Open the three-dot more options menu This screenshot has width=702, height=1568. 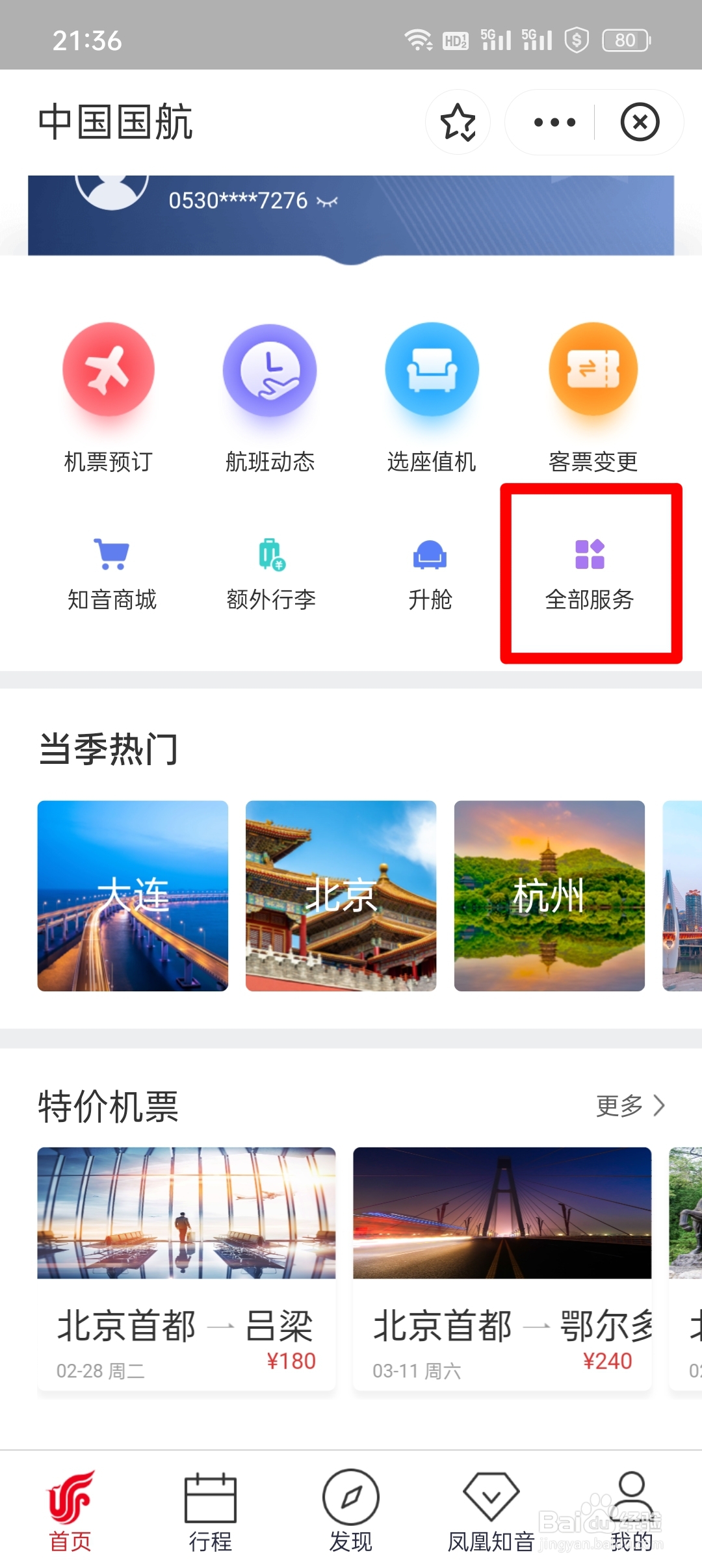pos(553,122)
